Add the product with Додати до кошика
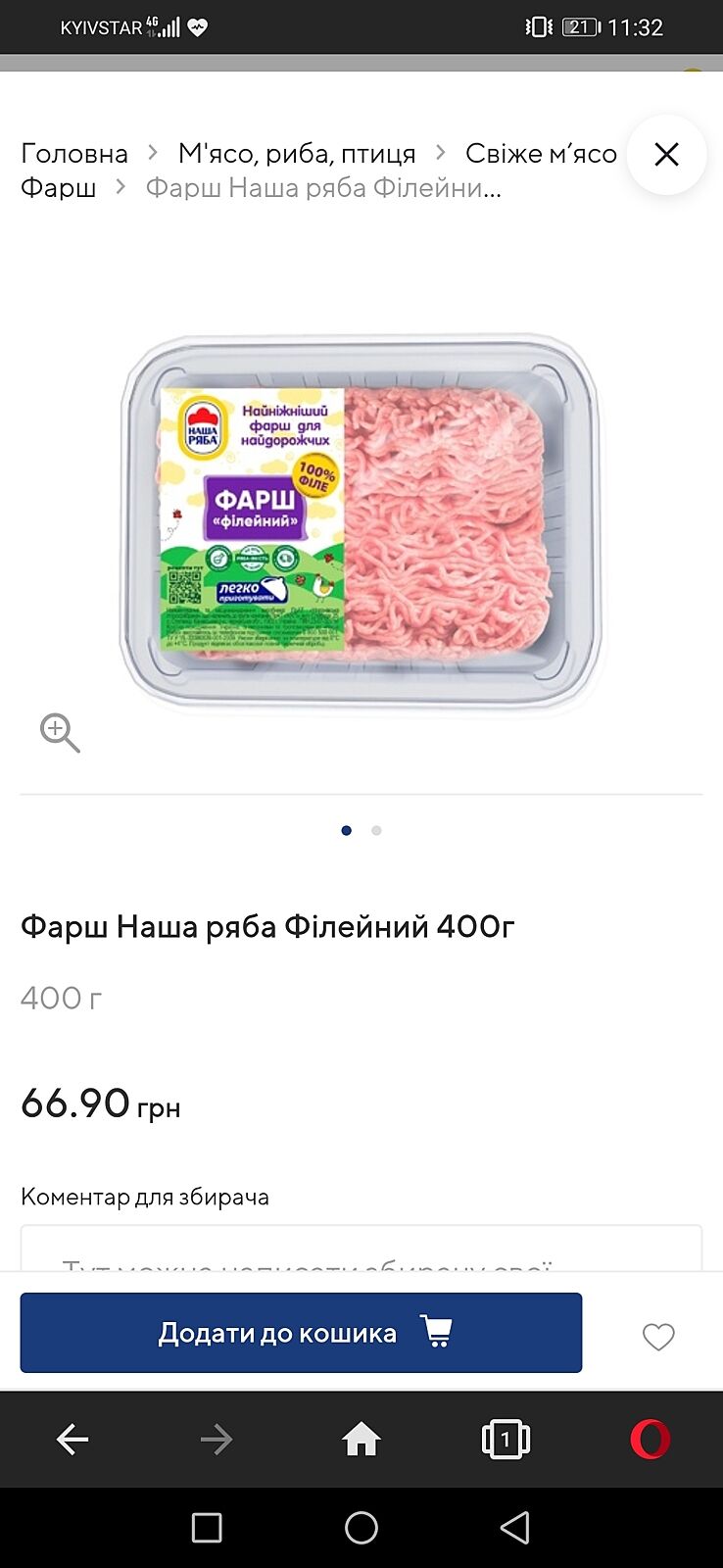 (x=301, y=1333)
